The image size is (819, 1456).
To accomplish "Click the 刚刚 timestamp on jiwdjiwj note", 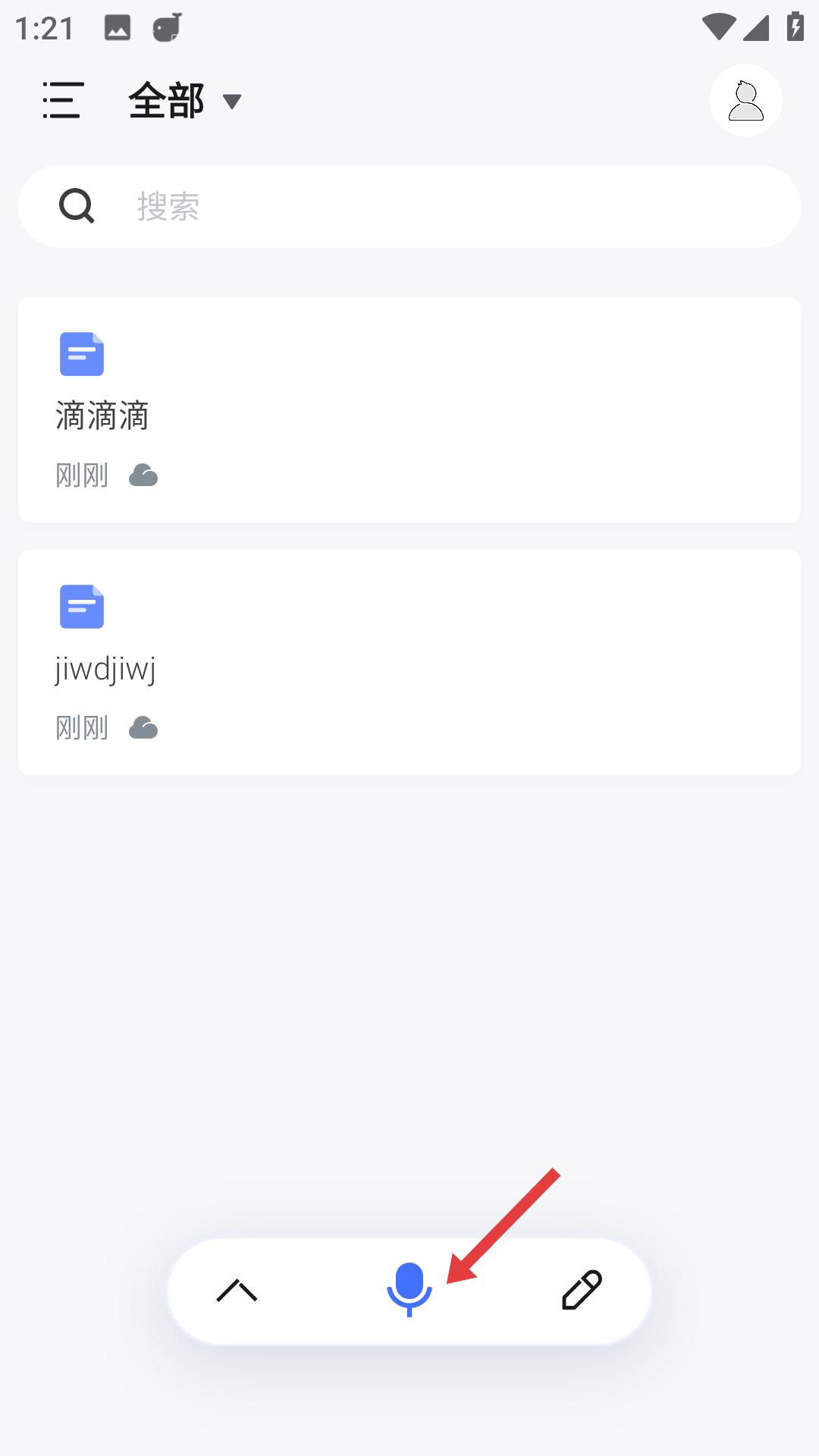I will coord(82,727).
